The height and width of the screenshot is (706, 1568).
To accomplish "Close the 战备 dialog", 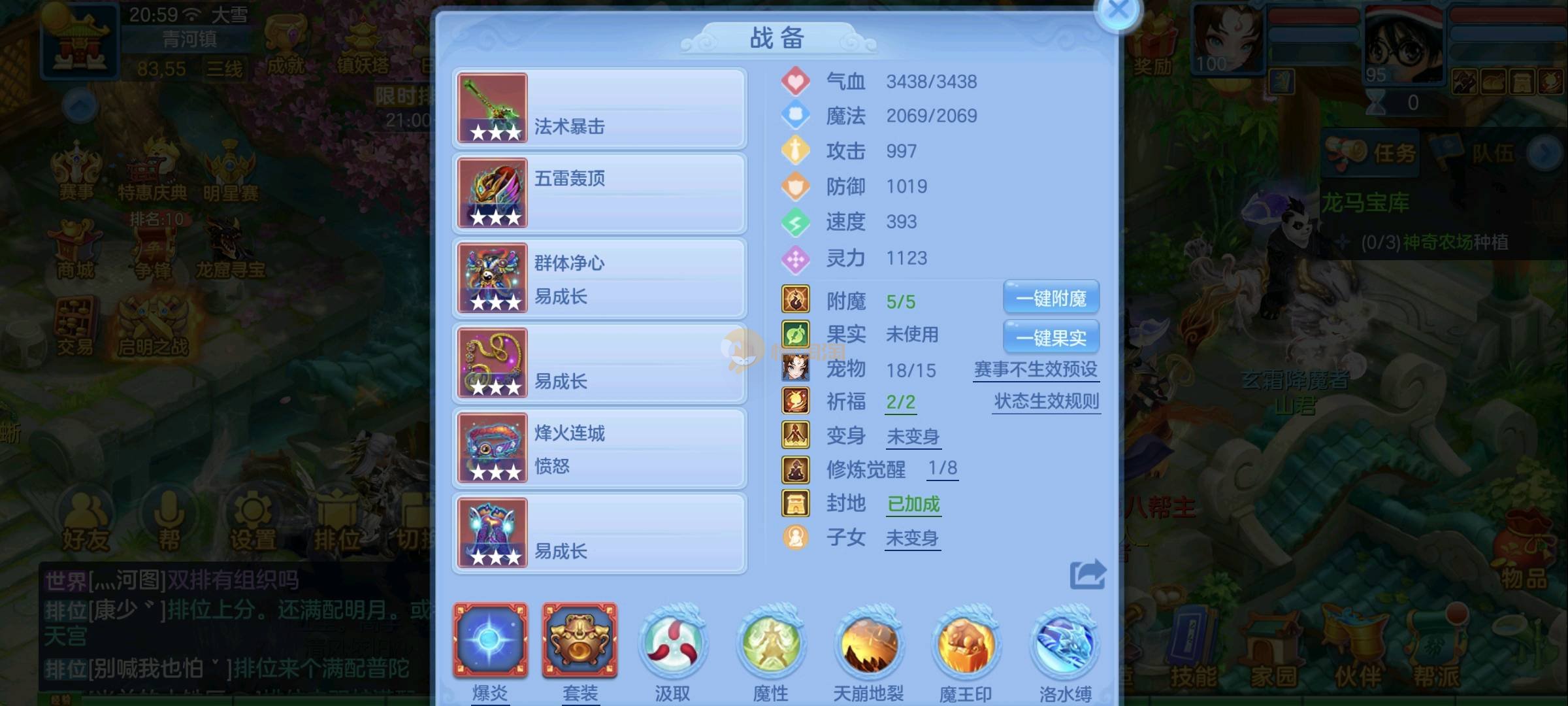I will [1118, 11].
